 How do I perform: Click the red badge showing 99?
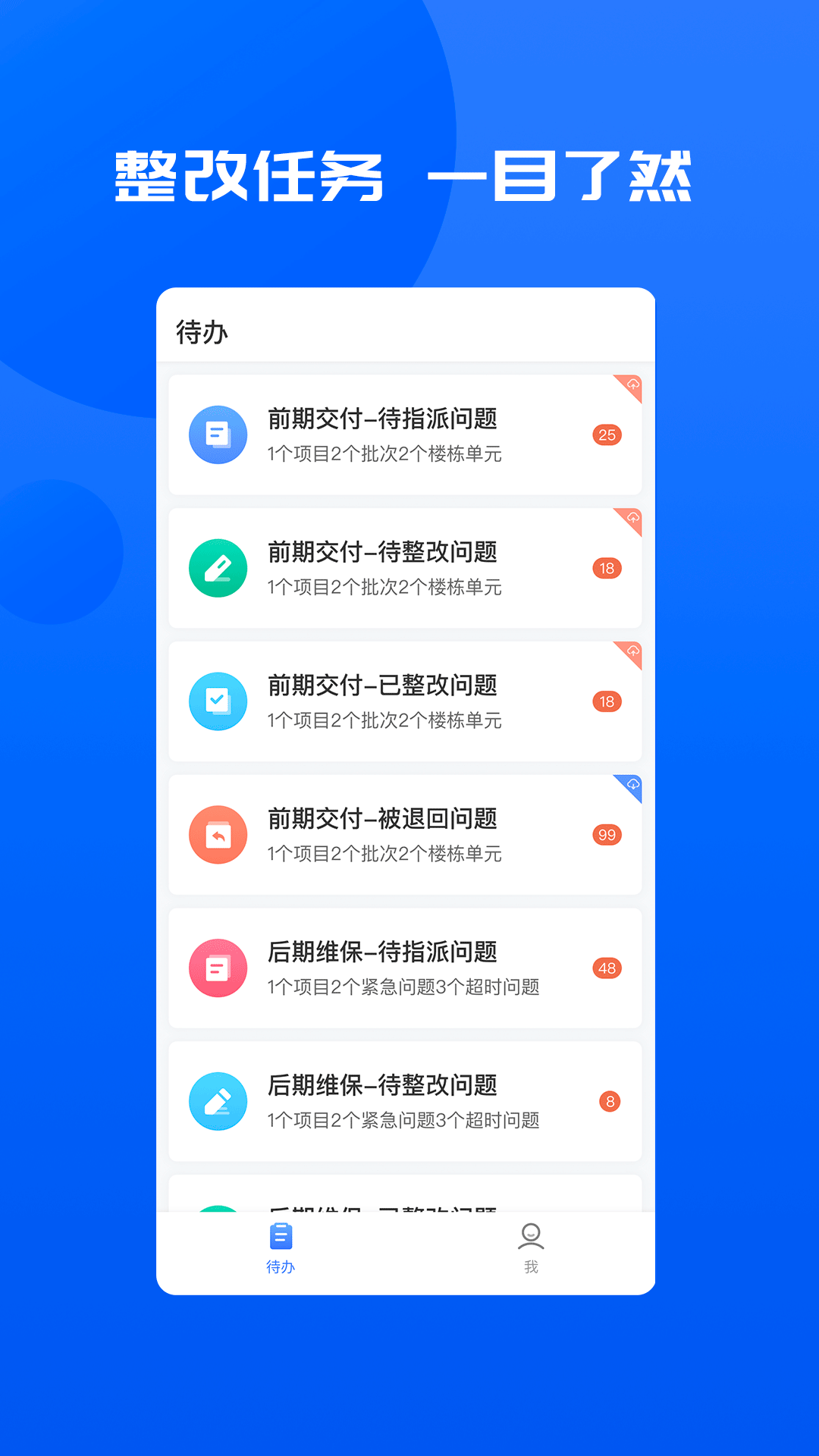(607, 834)
